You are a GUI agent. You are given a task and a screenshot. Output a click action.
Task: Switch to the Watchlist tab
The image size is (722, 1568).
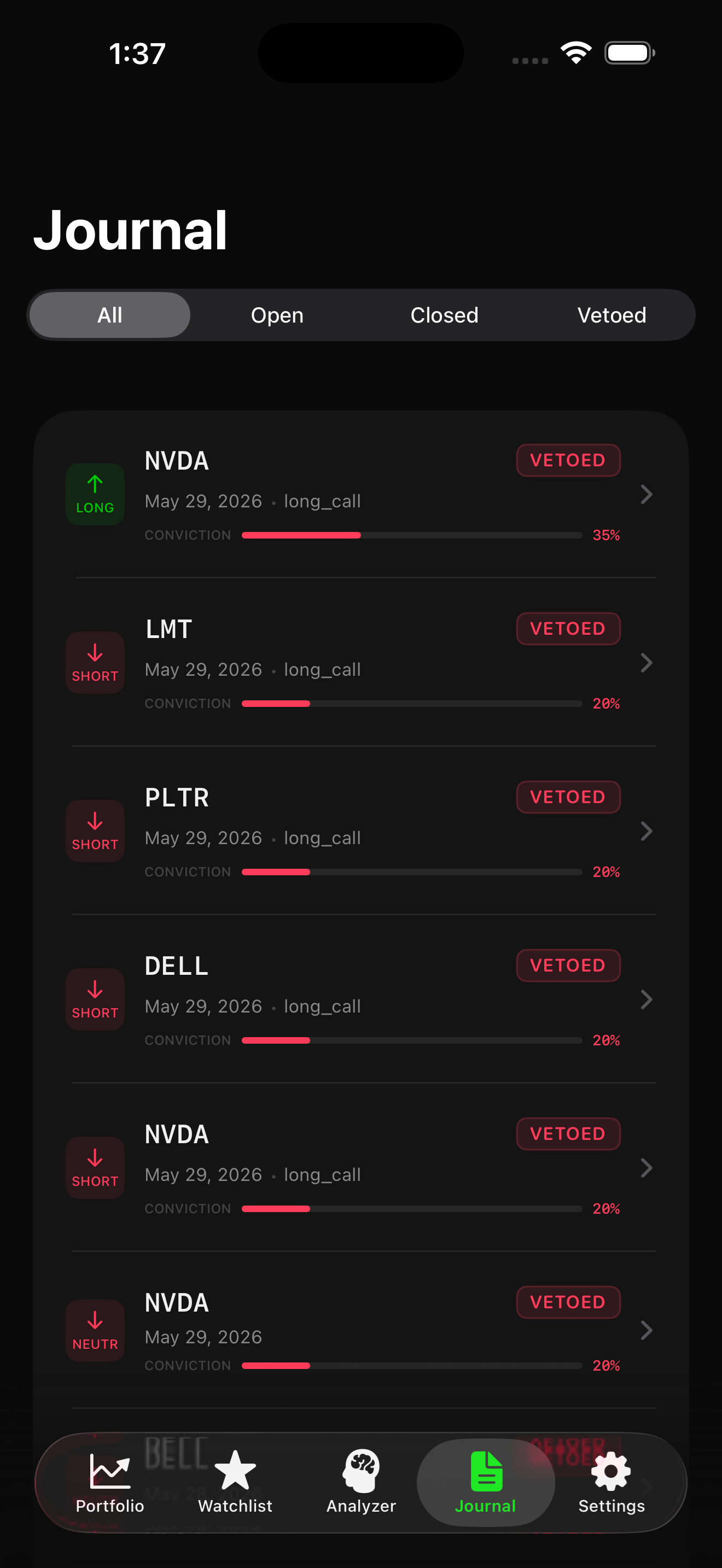point(235,1483)
